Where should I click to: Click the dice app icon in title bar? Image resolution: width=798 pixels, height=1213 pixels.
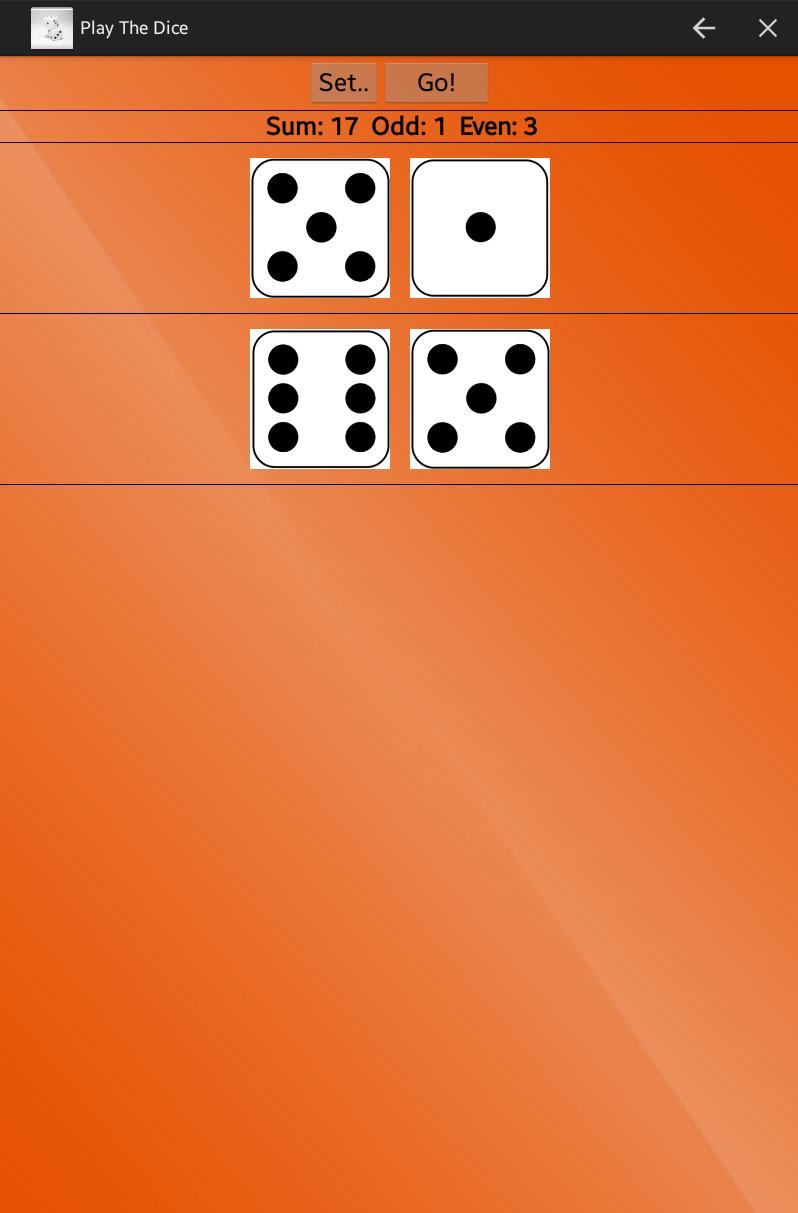click(52, 28)
